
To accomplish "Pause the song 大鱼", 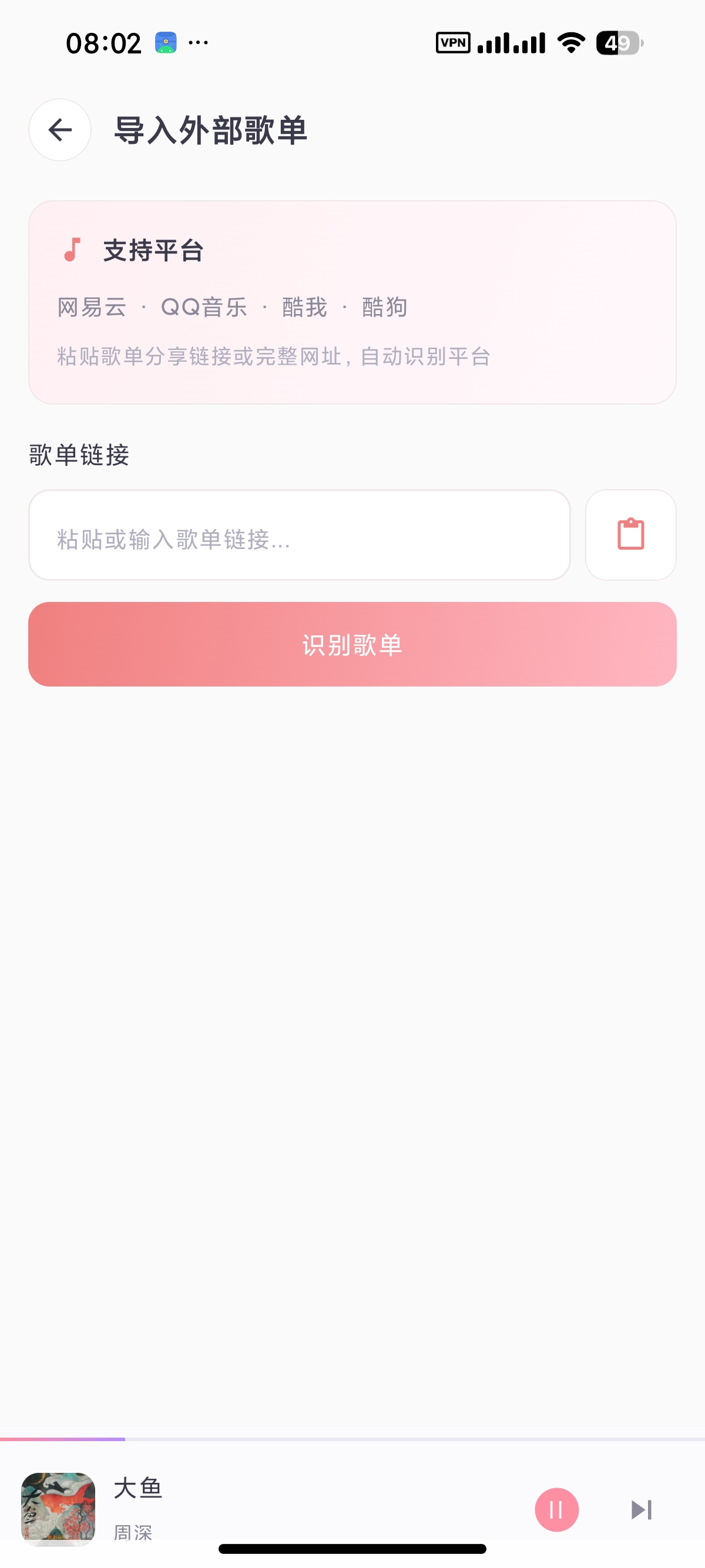I will click(x=556, y=1509).
